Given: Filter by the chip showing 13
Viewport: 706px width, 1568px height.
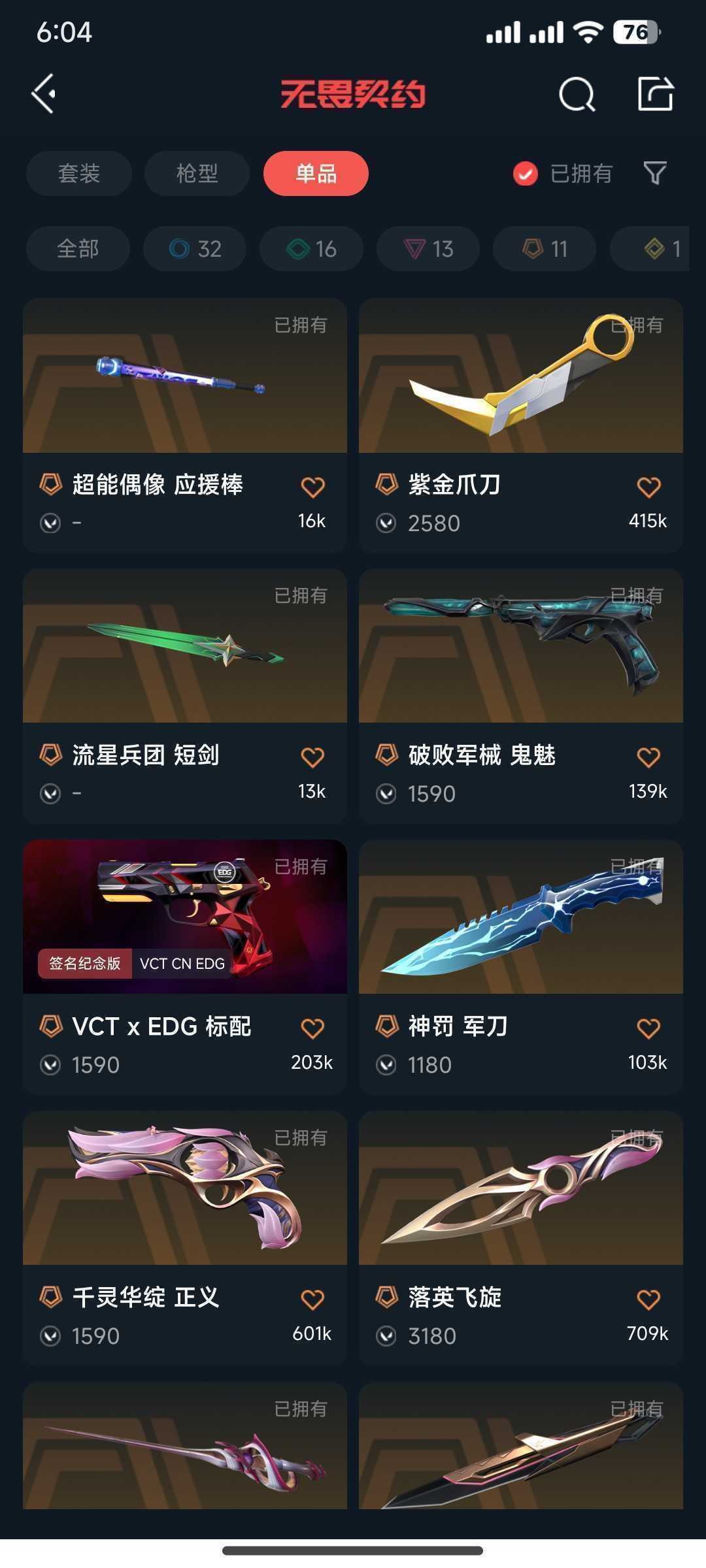Looking at the screenshot, I should pos(428,249).
